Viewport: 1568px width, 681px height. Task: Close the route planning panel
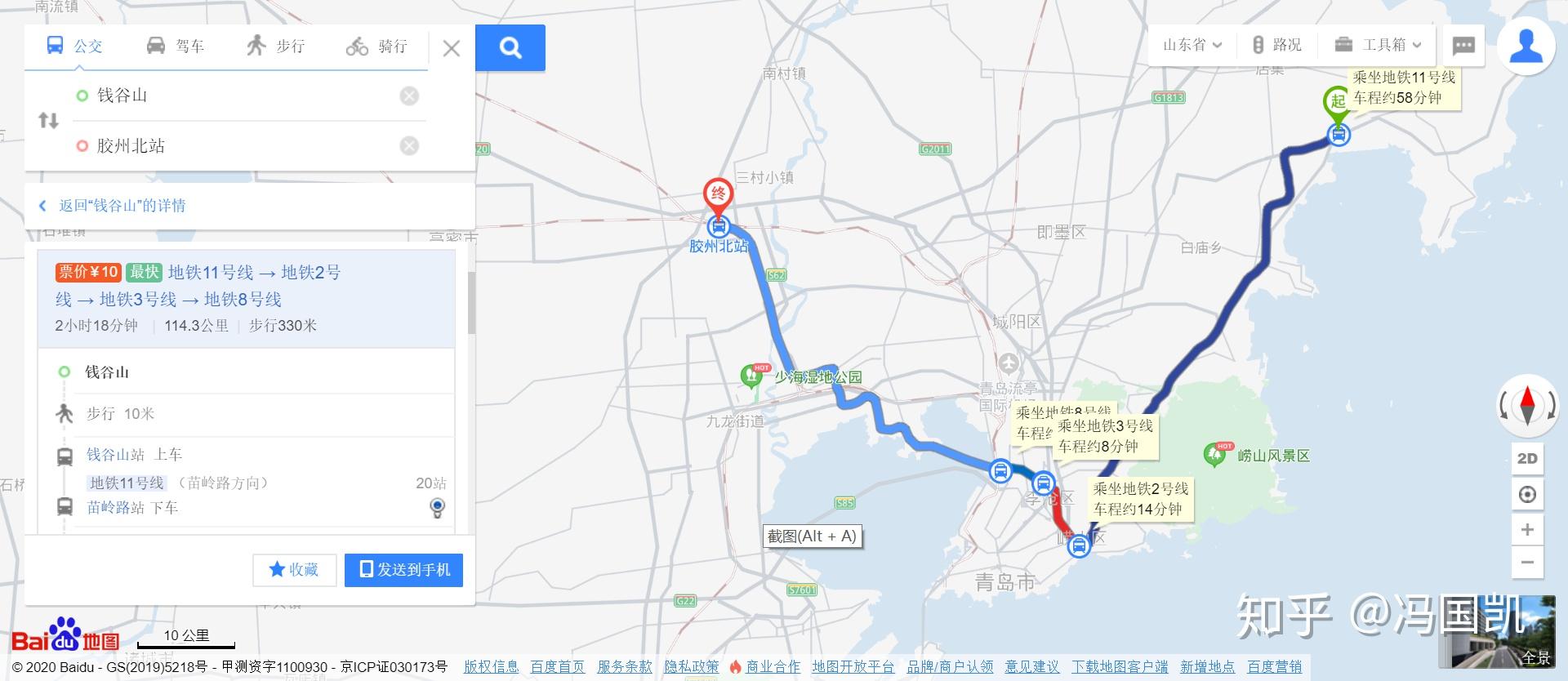451,48
